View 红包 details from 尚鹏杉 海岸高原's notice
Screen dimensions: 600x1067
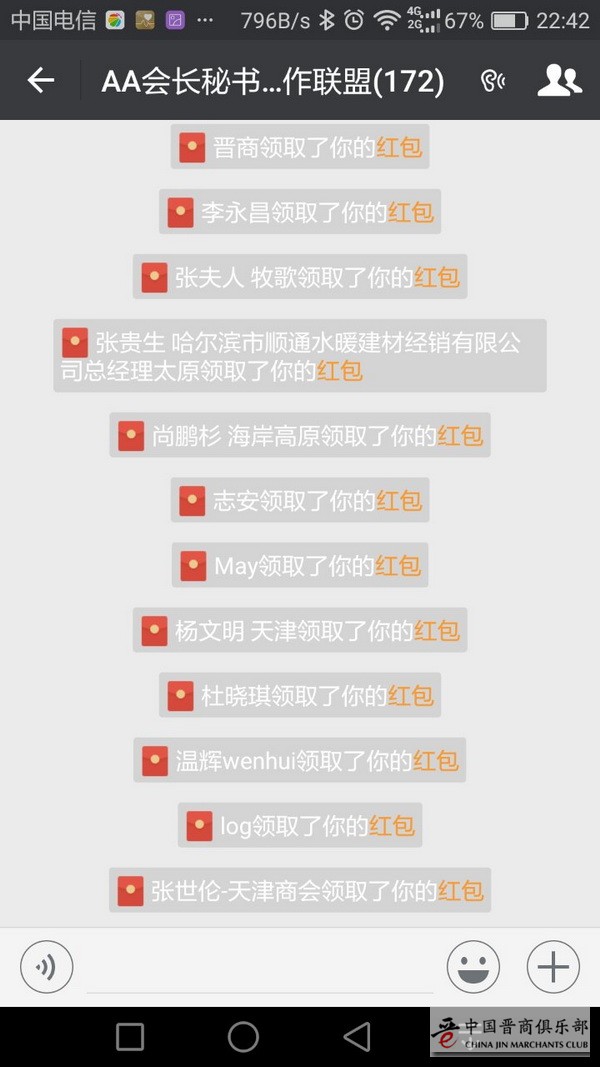click(x=460, y=436)
